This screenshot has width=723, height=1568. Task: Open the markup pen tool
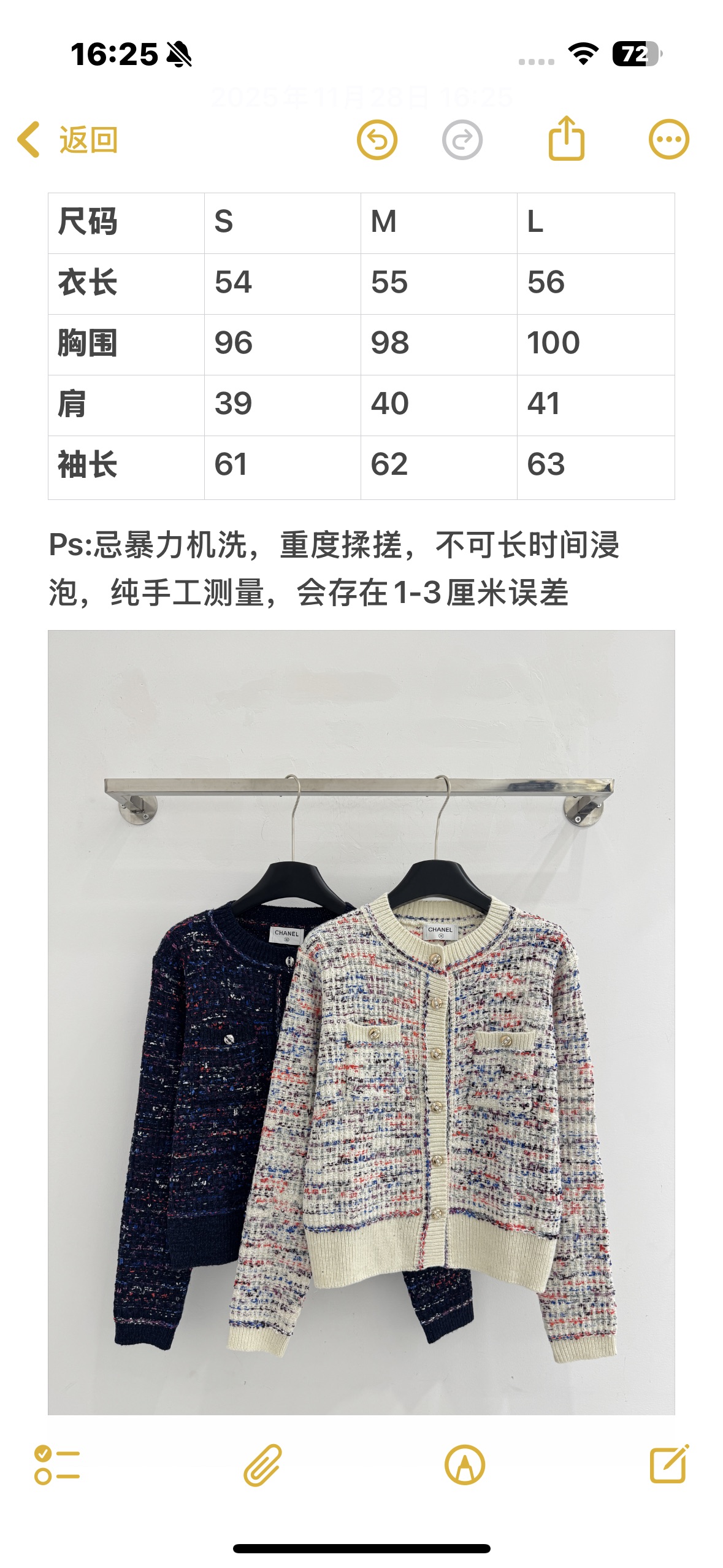pyautogui.click(x=465, y=1465)
